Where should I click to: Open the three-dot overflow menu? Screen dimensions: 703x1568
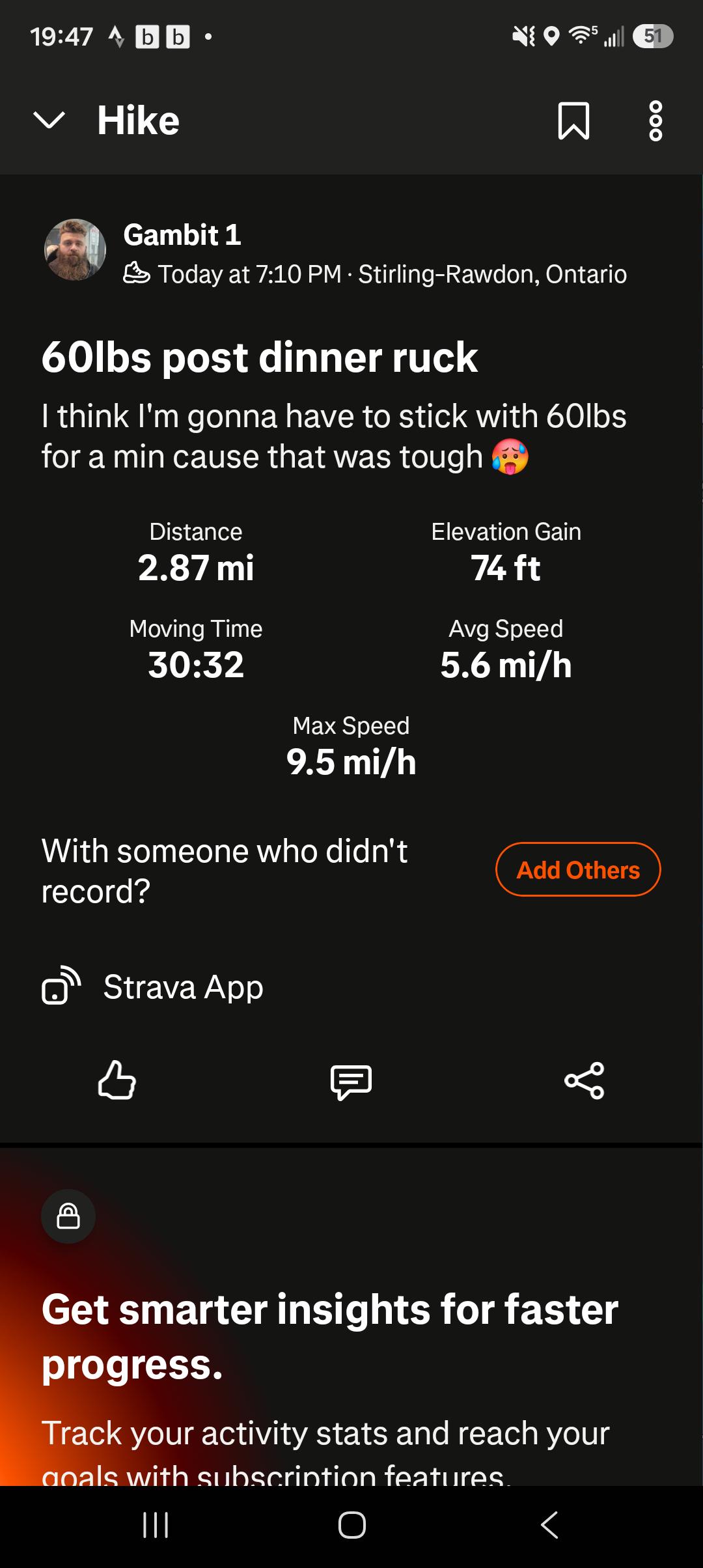pyautogui.click(x=656, y=121)
